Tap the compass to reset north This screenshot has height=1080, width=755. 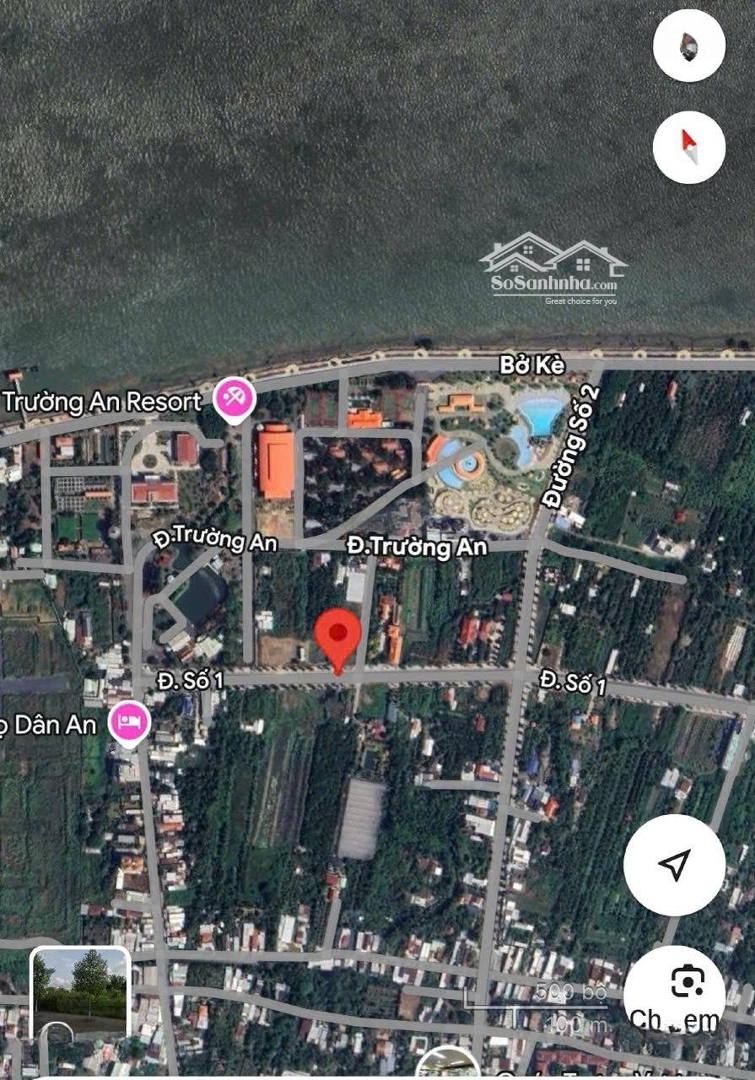pyautogui.click(x=688, y=147)
